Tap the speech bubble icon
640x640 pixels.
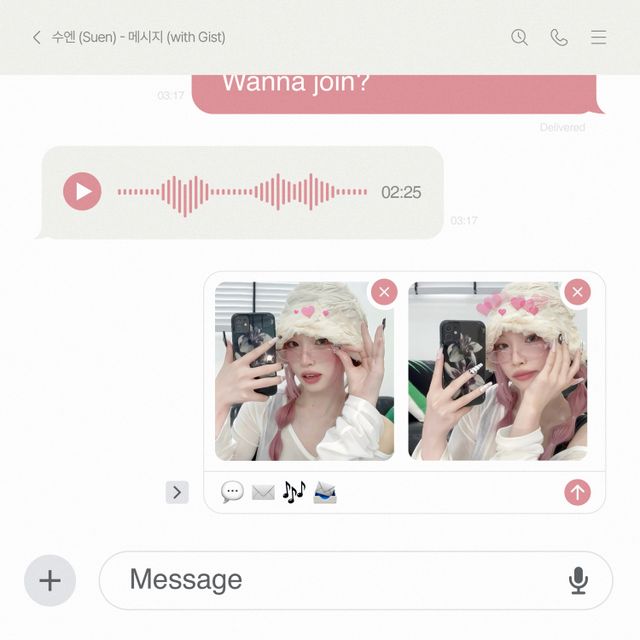[x=232, y=492]
